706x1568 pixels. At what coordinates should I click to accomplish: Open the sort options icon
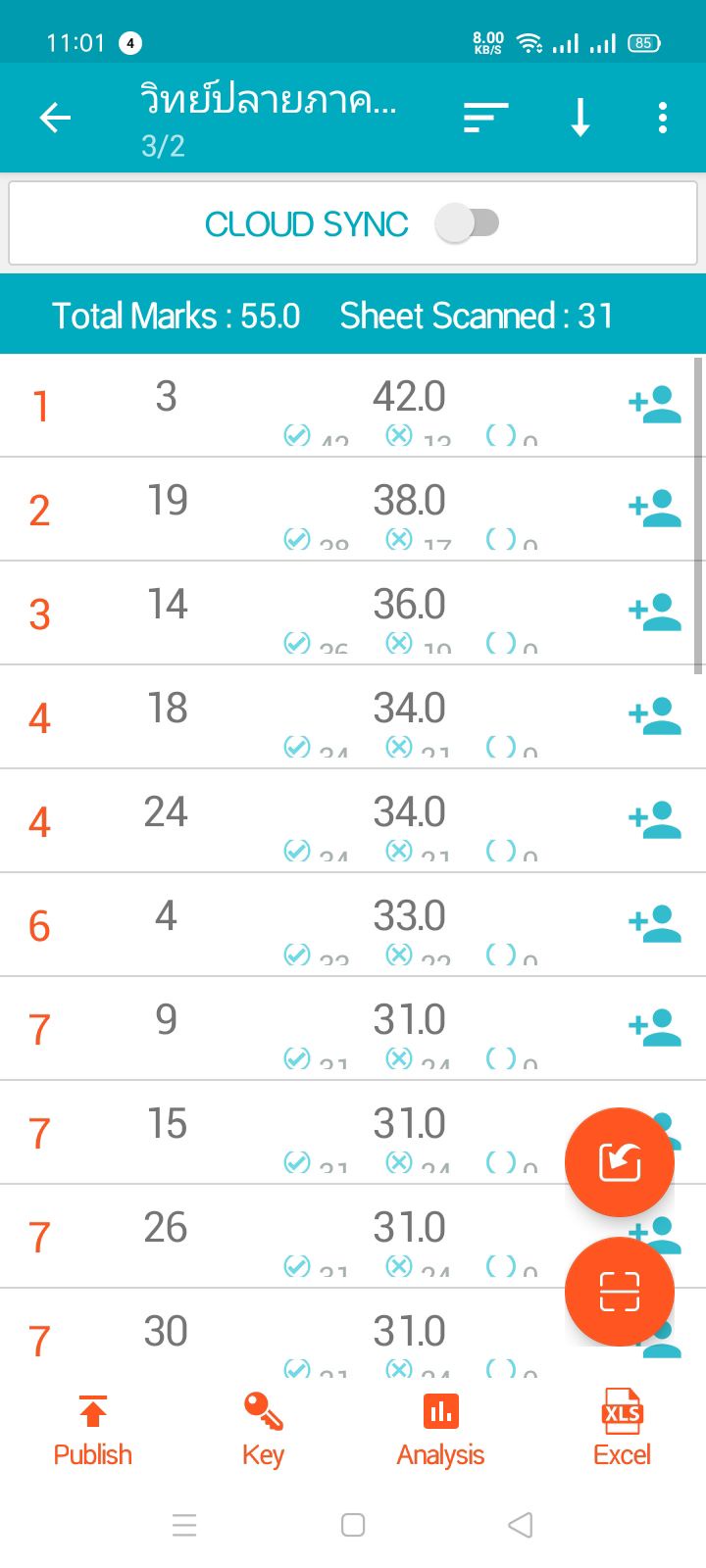click(485, 119)
